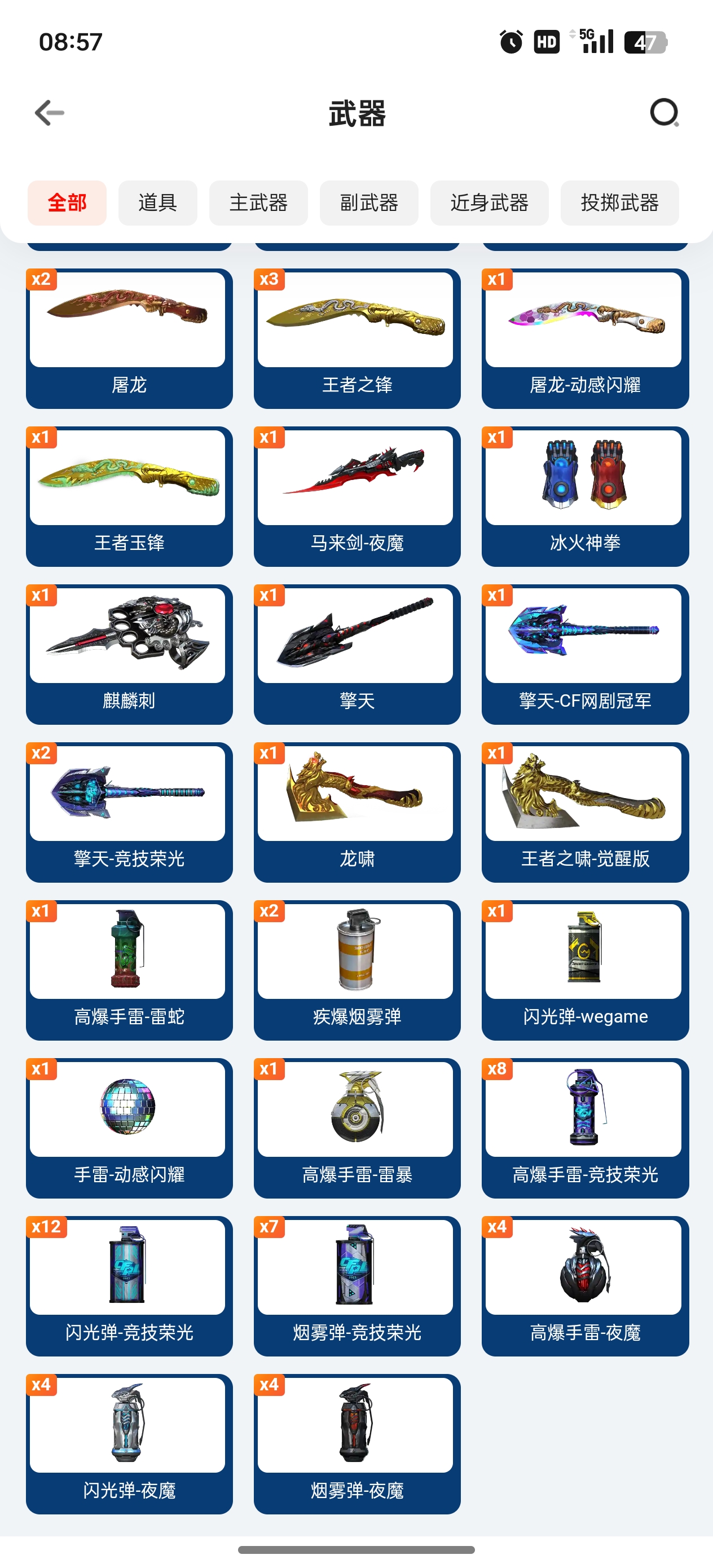Open the 麒麟刺 weapon card
713x1568 pixels.
(x=129, y=654)
